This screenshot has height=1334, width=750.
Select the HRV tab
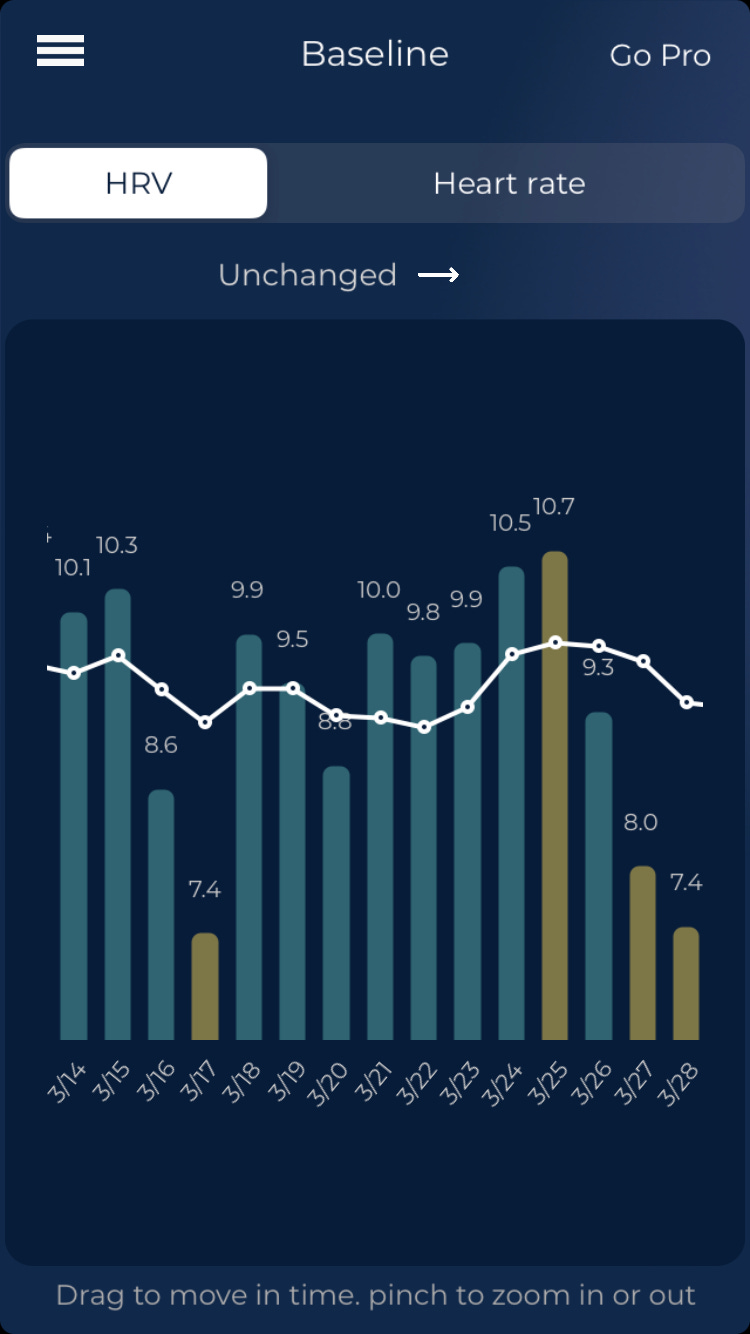pos(138,184)
